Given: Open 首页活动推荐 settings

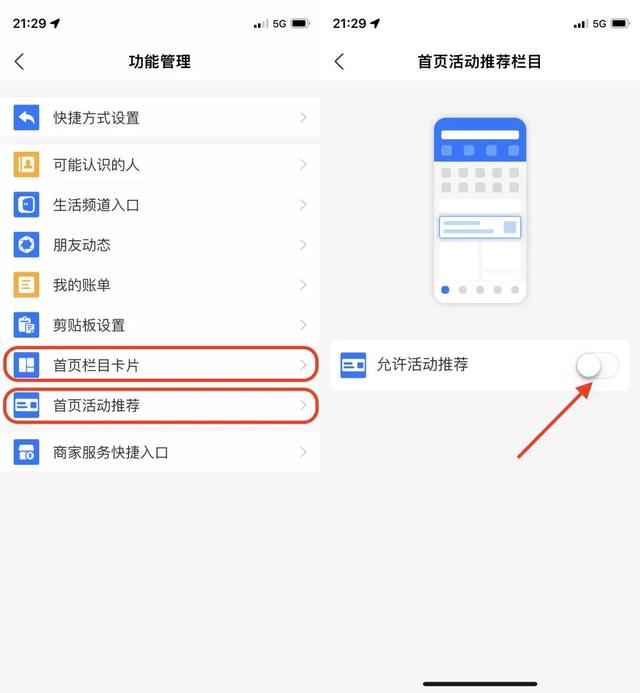Looking at the screenshot, I should click(x=160, y=405).
